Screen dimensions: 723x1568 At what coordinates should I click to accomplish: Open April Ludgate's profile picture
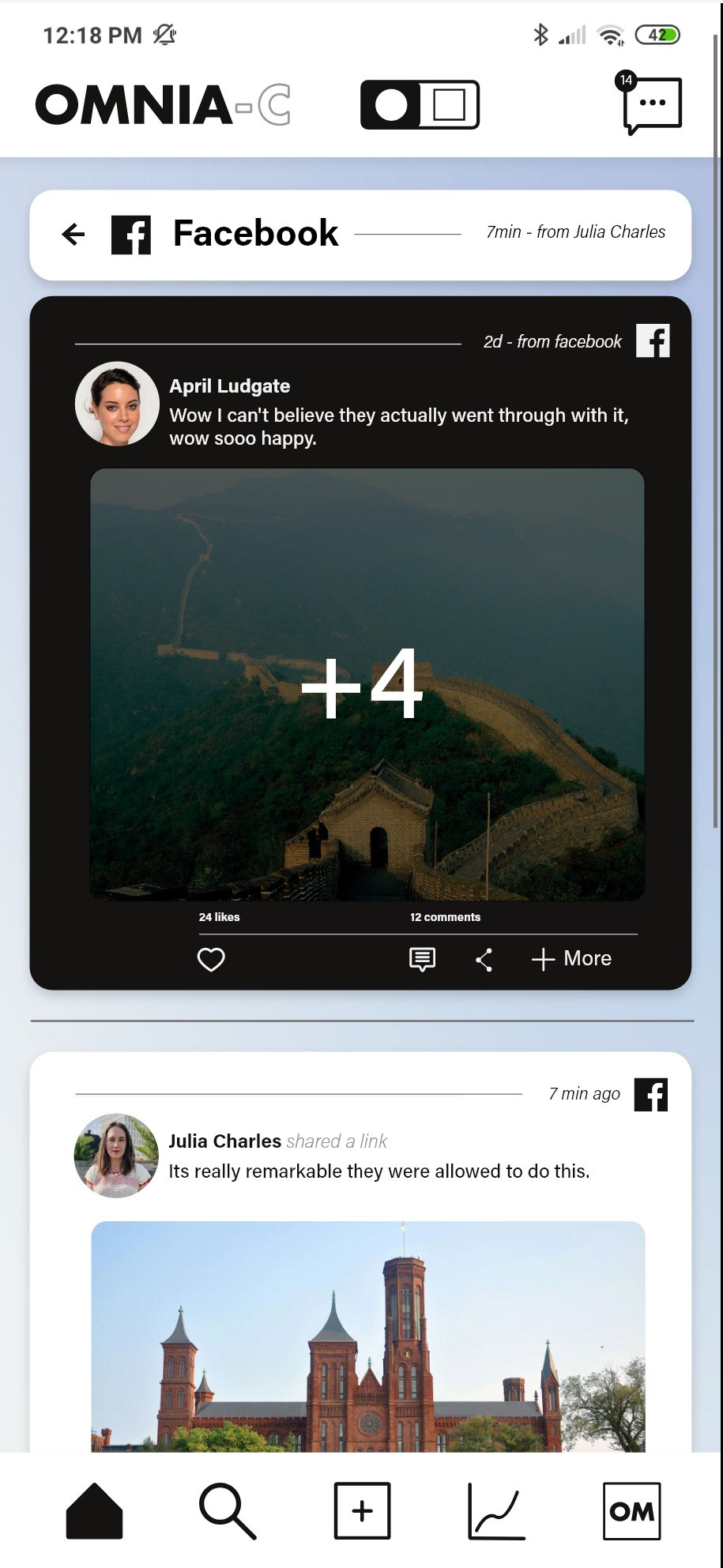coord(117,404)
